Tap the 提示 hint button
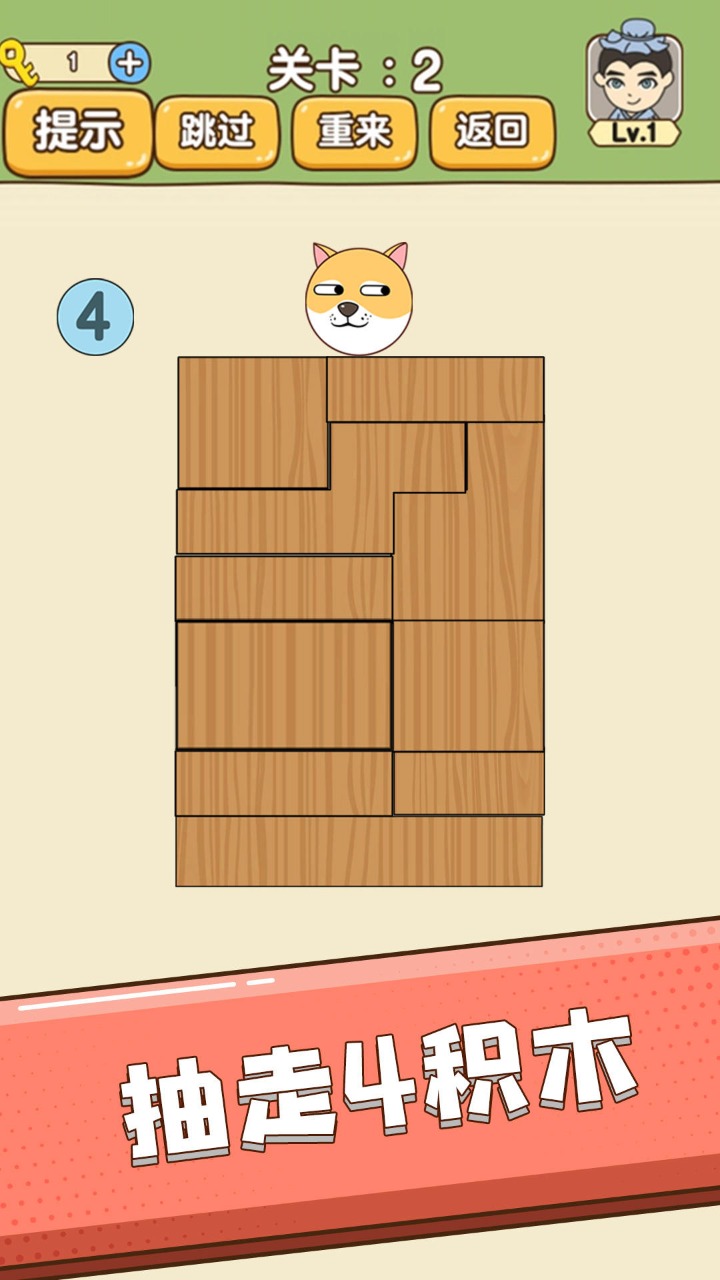Viewport: 720px width, 1280px height. click(x=78, y=133)
